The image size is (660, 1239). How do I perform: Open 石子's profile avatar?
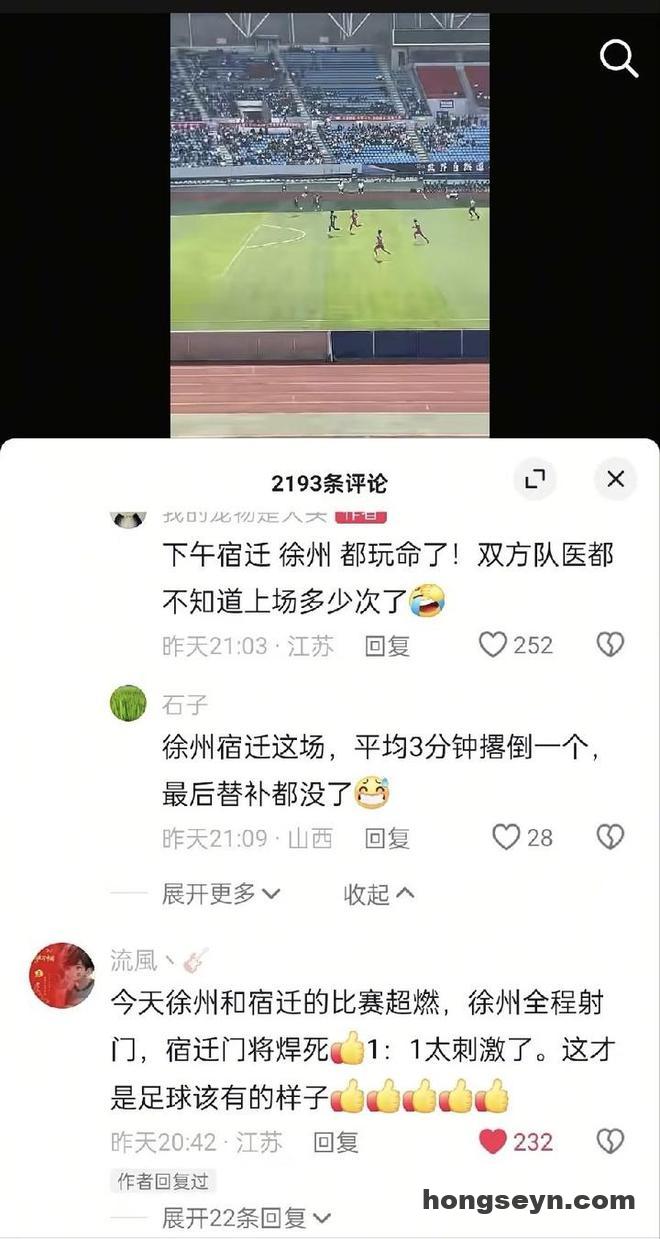click(128, 703)
